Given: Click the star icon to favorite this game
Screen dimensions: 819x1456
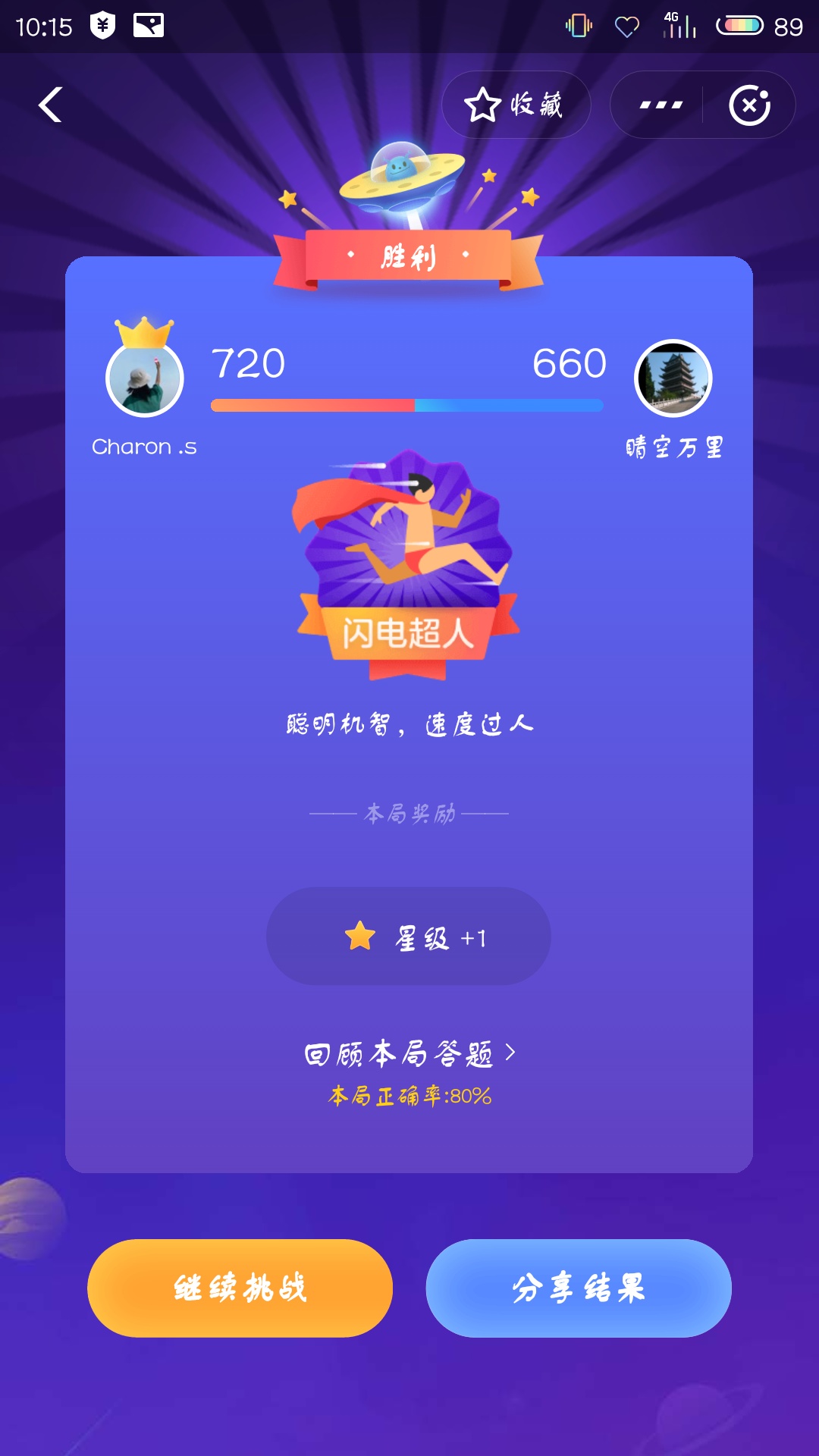Looking at the screenshot, I should [483, 105].
